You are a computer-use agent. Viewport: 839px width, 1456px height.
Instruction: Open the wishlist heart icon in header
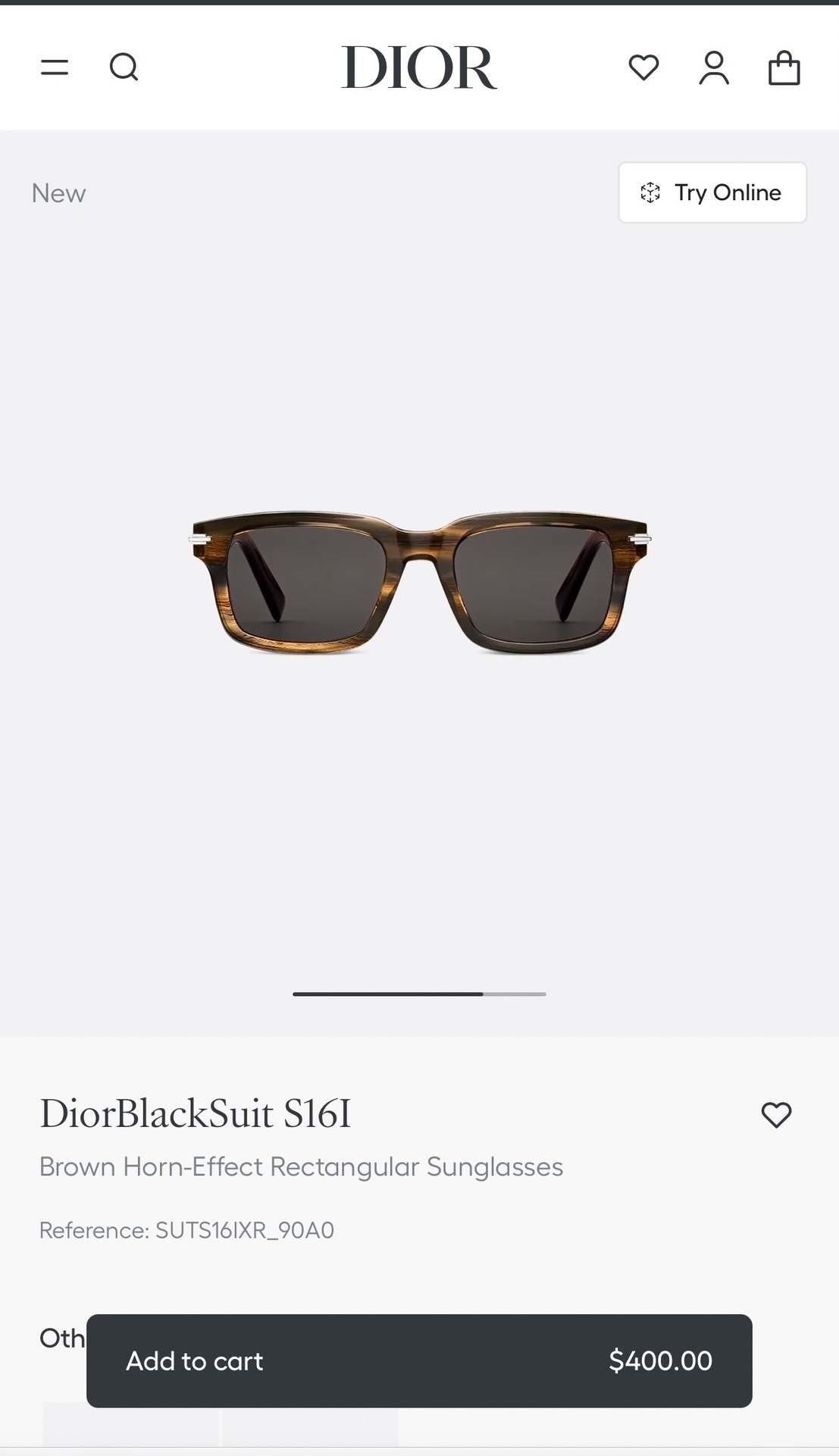643,67
